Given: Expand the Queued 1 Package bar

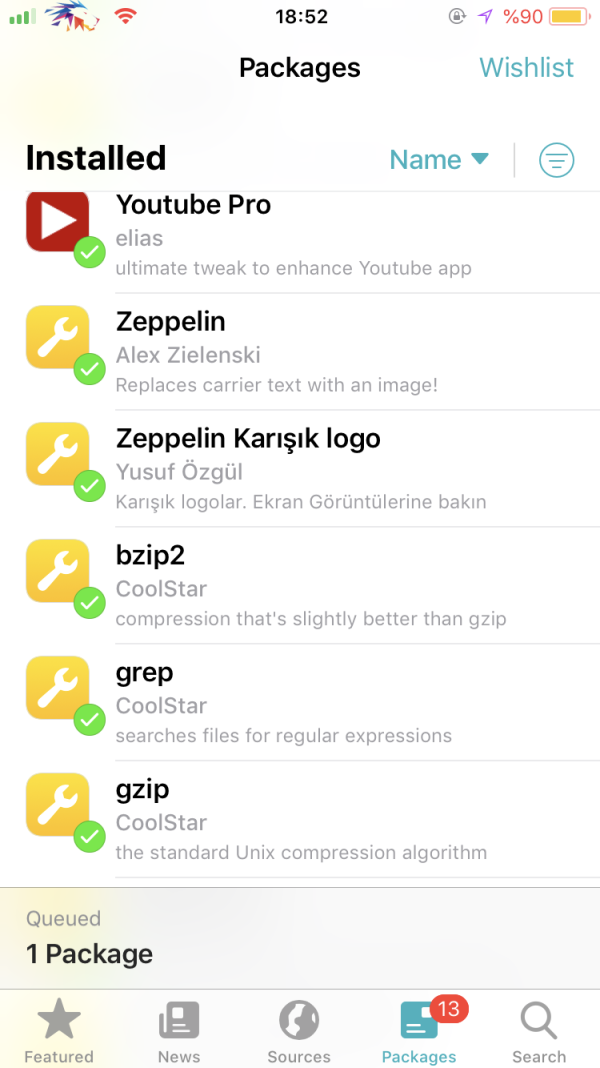Looking at the screenshot, I should tap(300, 937).
